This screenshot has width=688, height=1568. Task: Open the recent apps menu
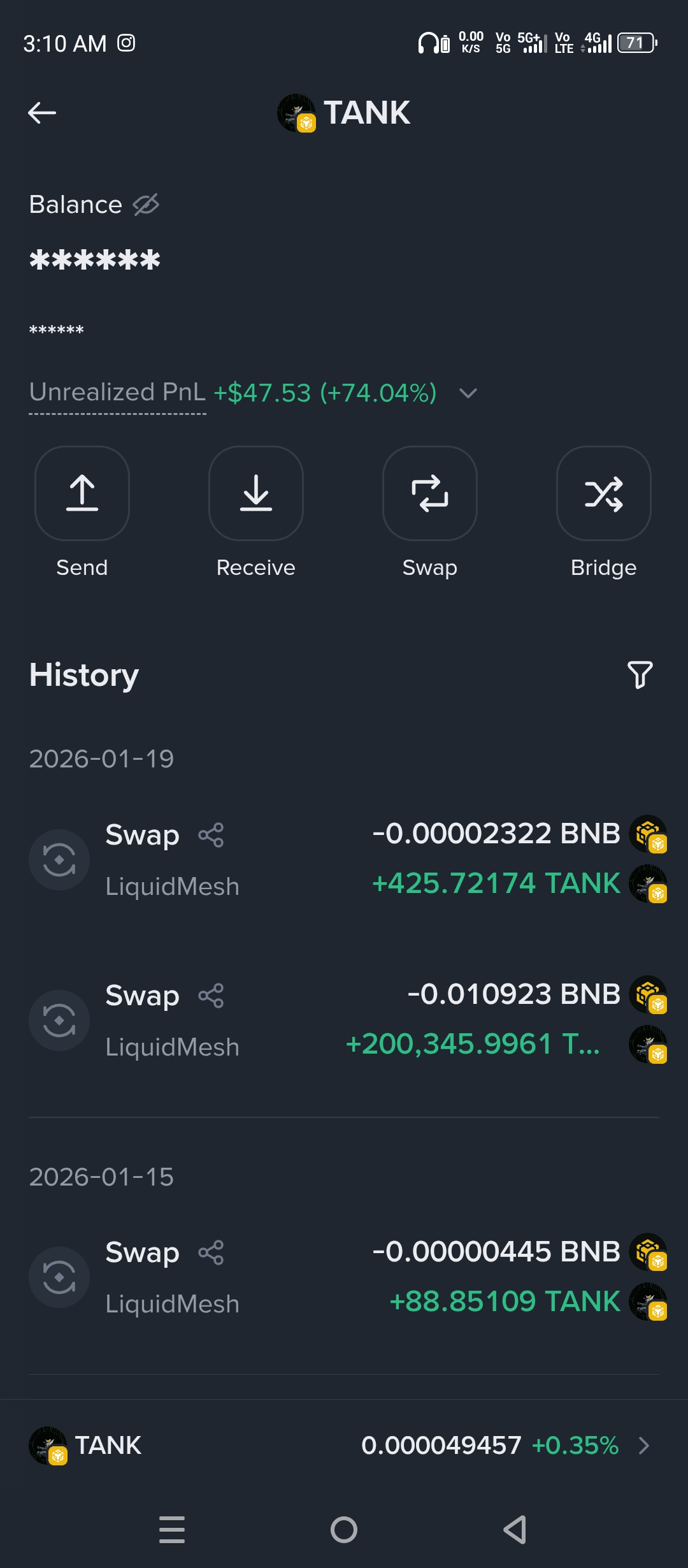(x=172, y=1530)
